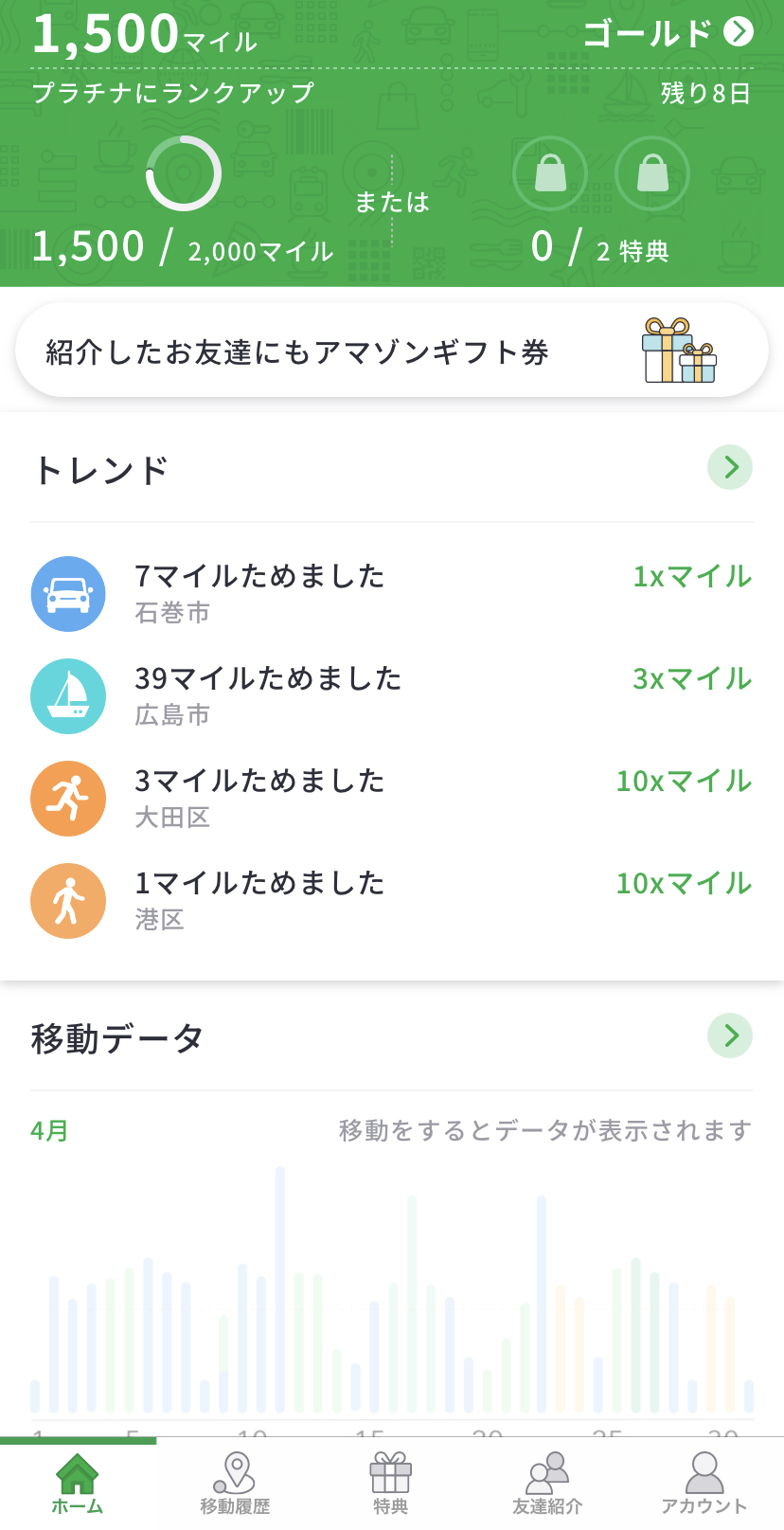Switch to the アカウント tab
This screenshot has width=784, height=1530.
[x=704, y=1484]
